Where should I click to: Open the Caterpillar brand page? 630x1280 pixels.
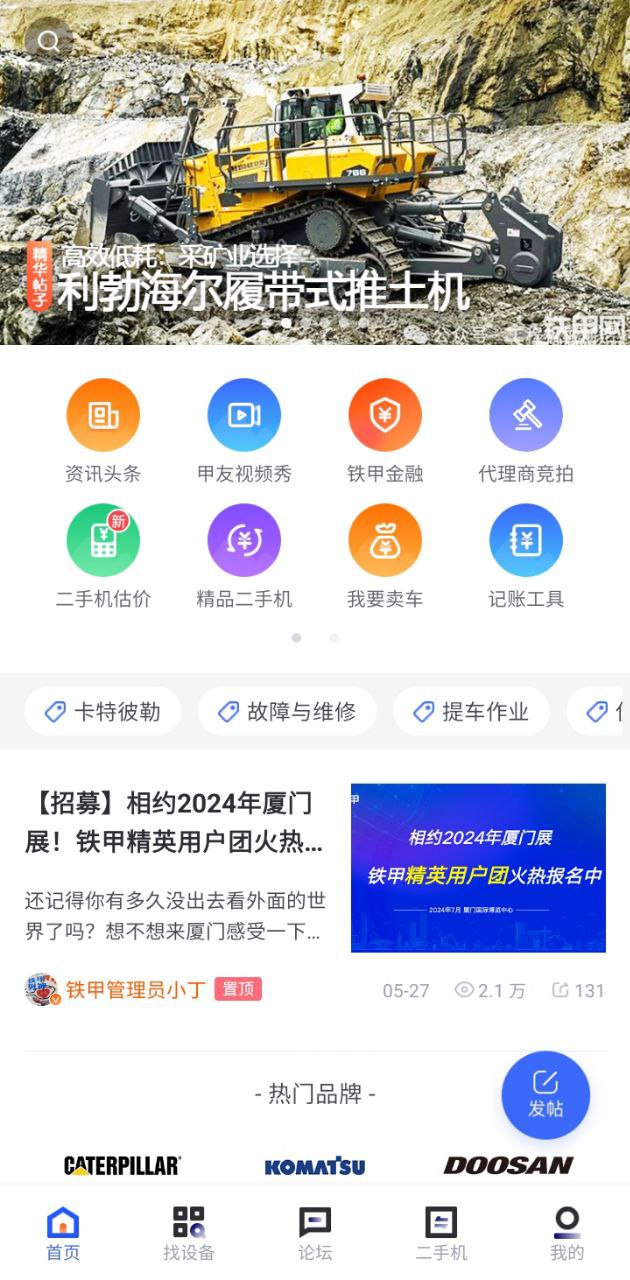[122, 1165]
